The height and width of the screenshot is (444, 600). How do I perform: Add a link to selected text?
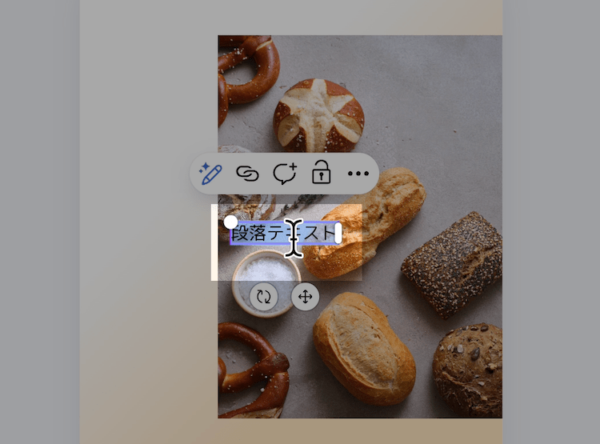coord(247,173)
